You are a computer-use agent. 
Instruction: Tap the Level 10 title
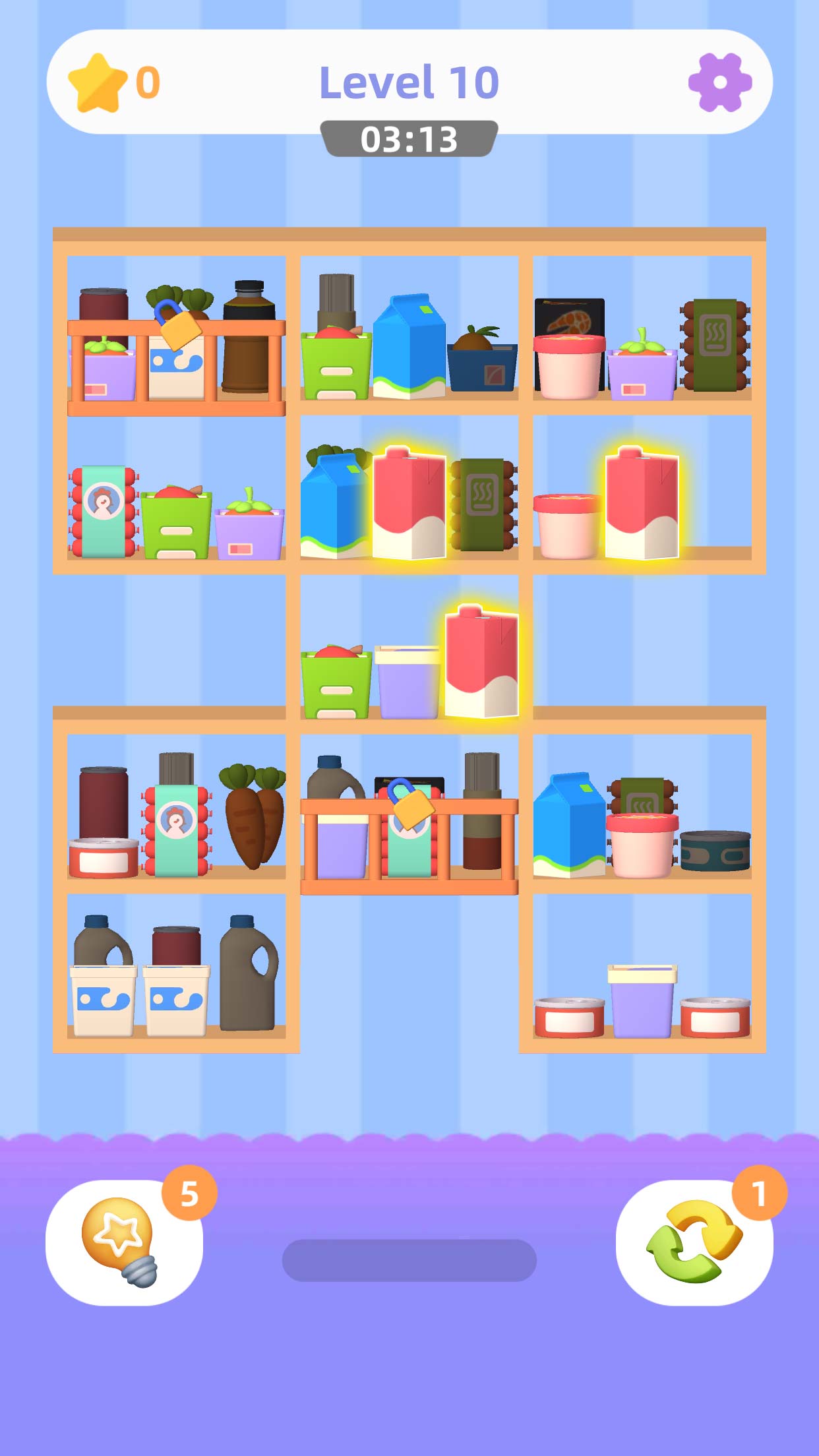tap(409, 80)
